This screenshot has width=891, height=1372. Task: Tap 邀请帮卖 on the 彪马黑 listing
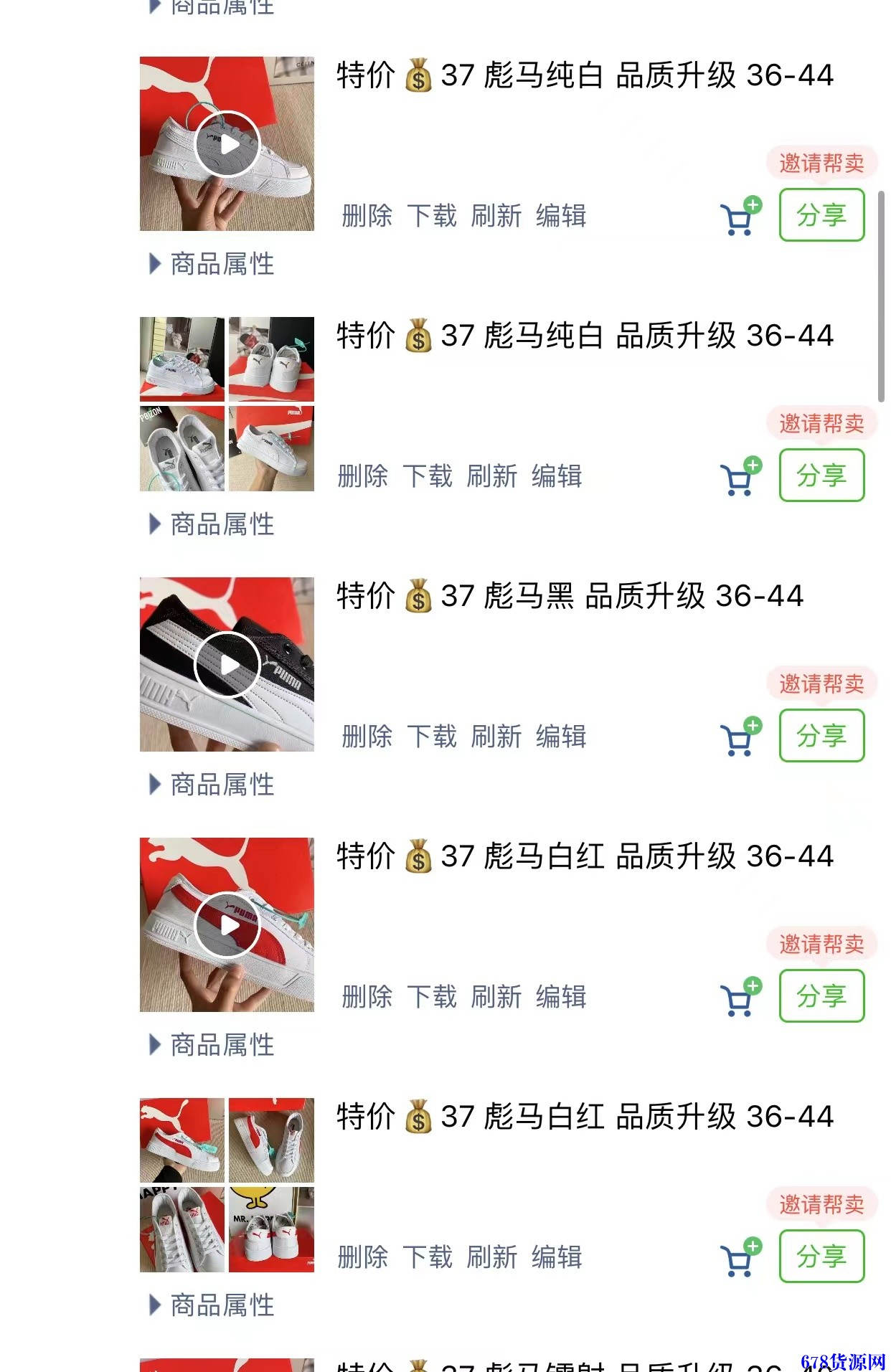(821, 683)
